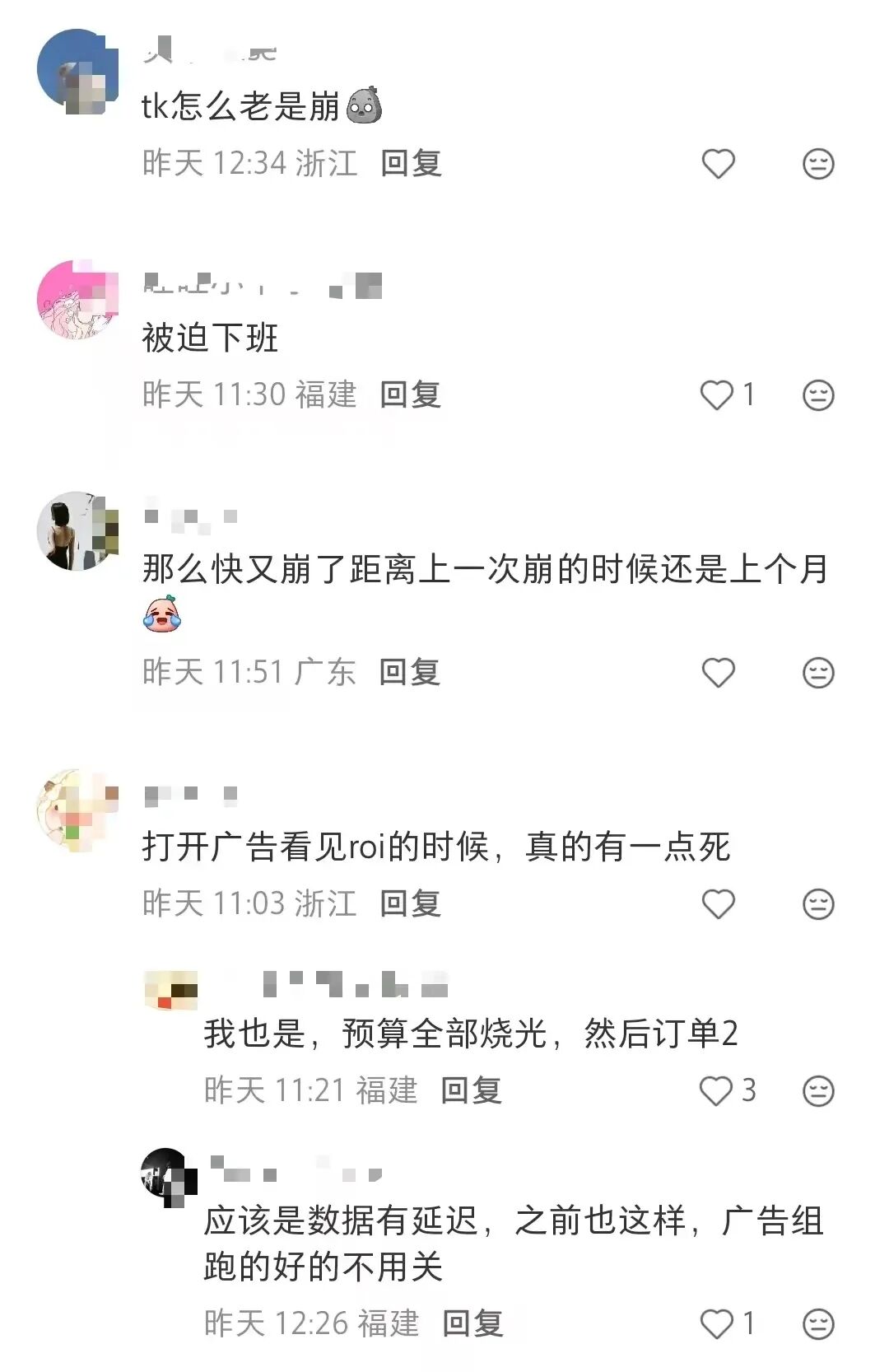
Task: Like the comment "打开广告看见roi的时候"
Action: [718, 903]
